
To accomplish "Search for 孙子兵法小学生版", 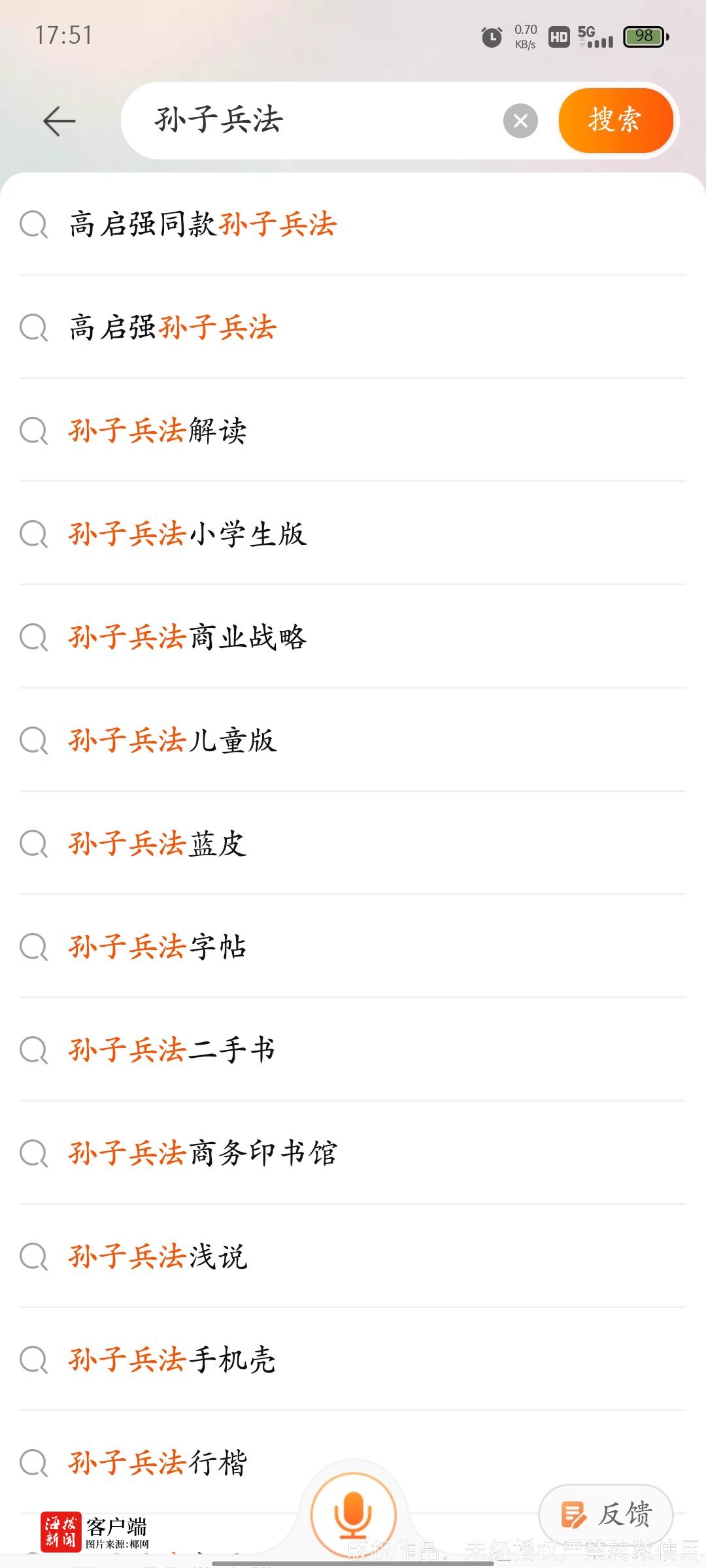I will pos(188,534).
